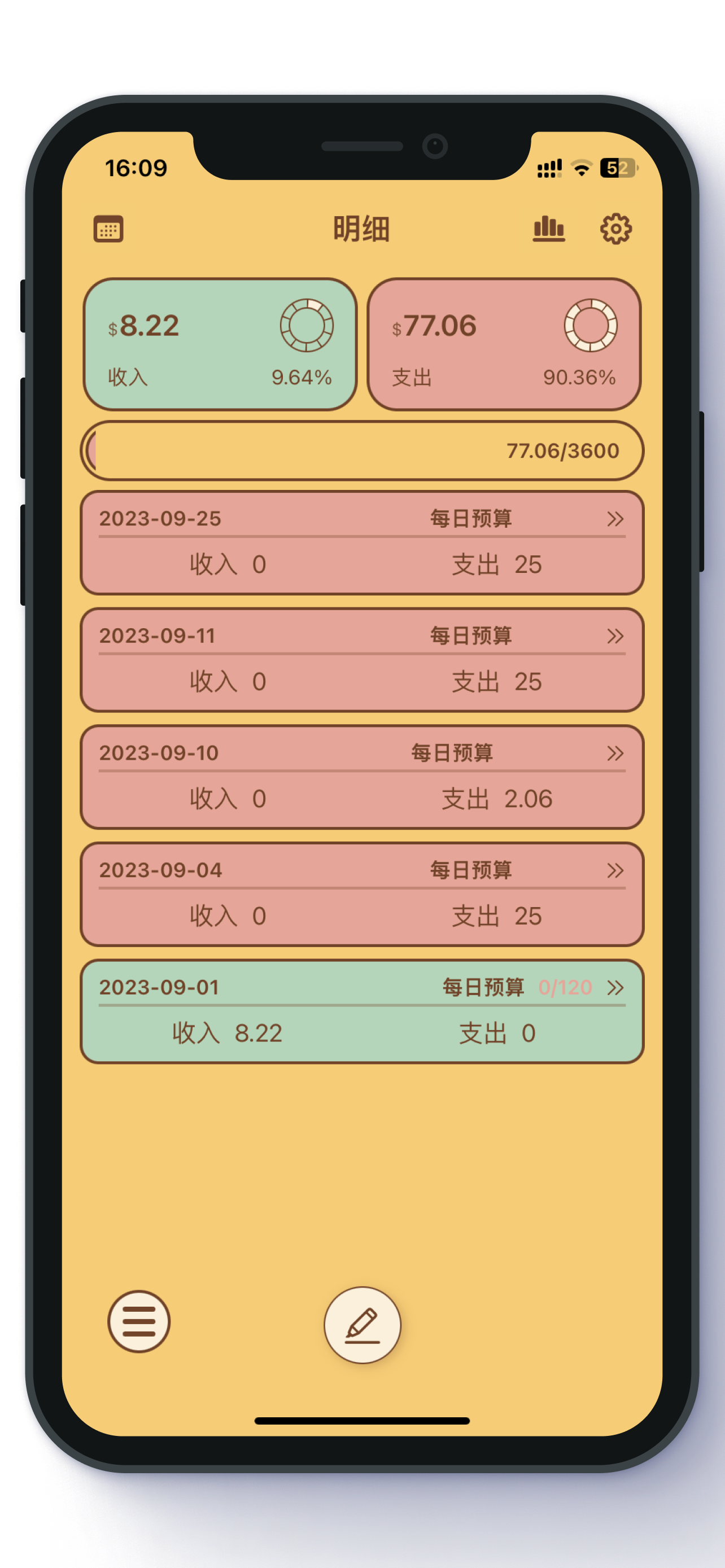
Task: Open settings via the gear icon
Action: [x=615, y=229]
